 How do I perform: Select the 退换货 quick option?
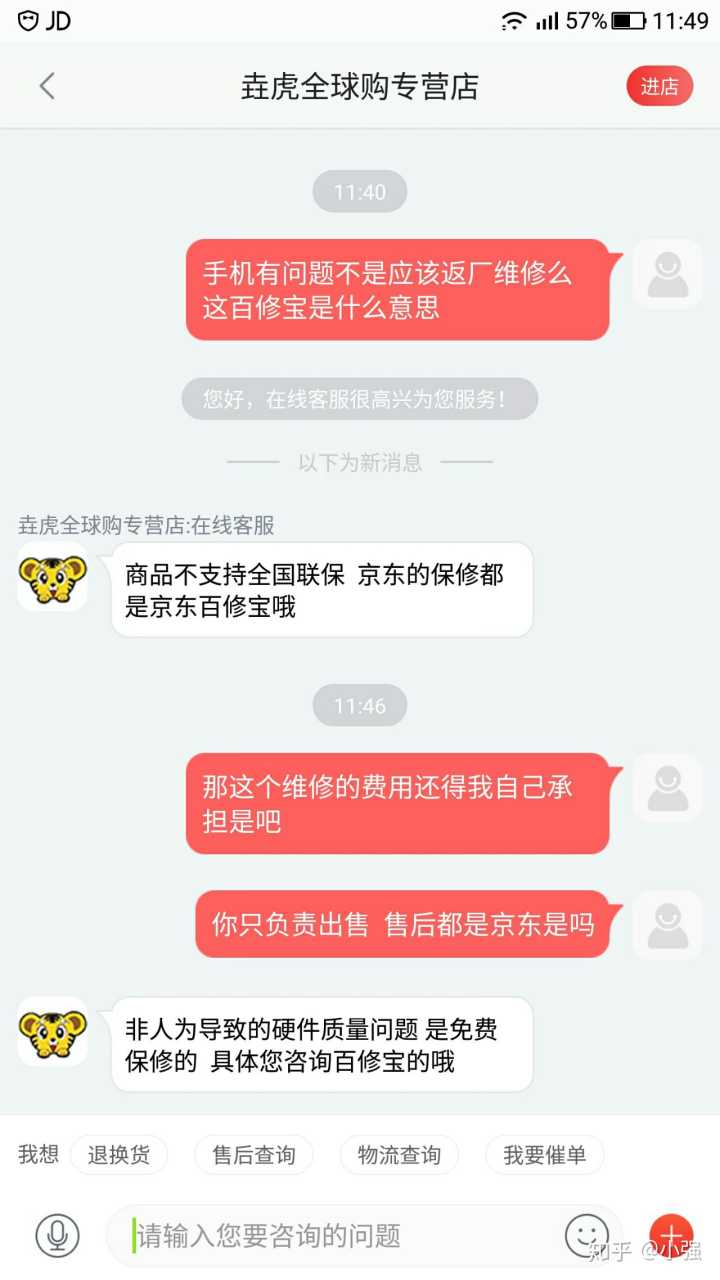click(118, 1155)
